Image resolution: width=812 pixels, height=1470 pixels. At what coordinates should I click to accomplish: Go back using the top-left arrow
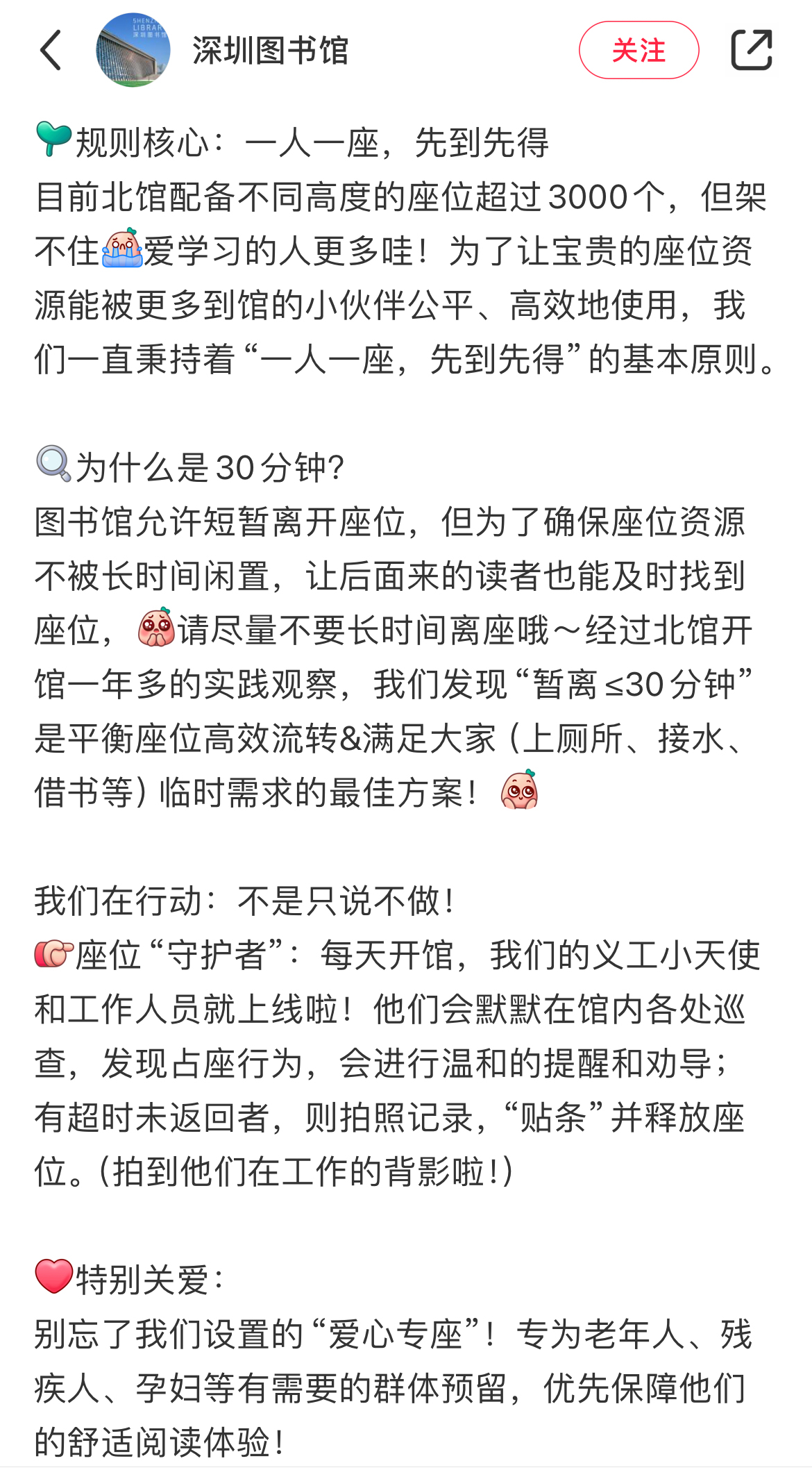click(x=51, y=50)
